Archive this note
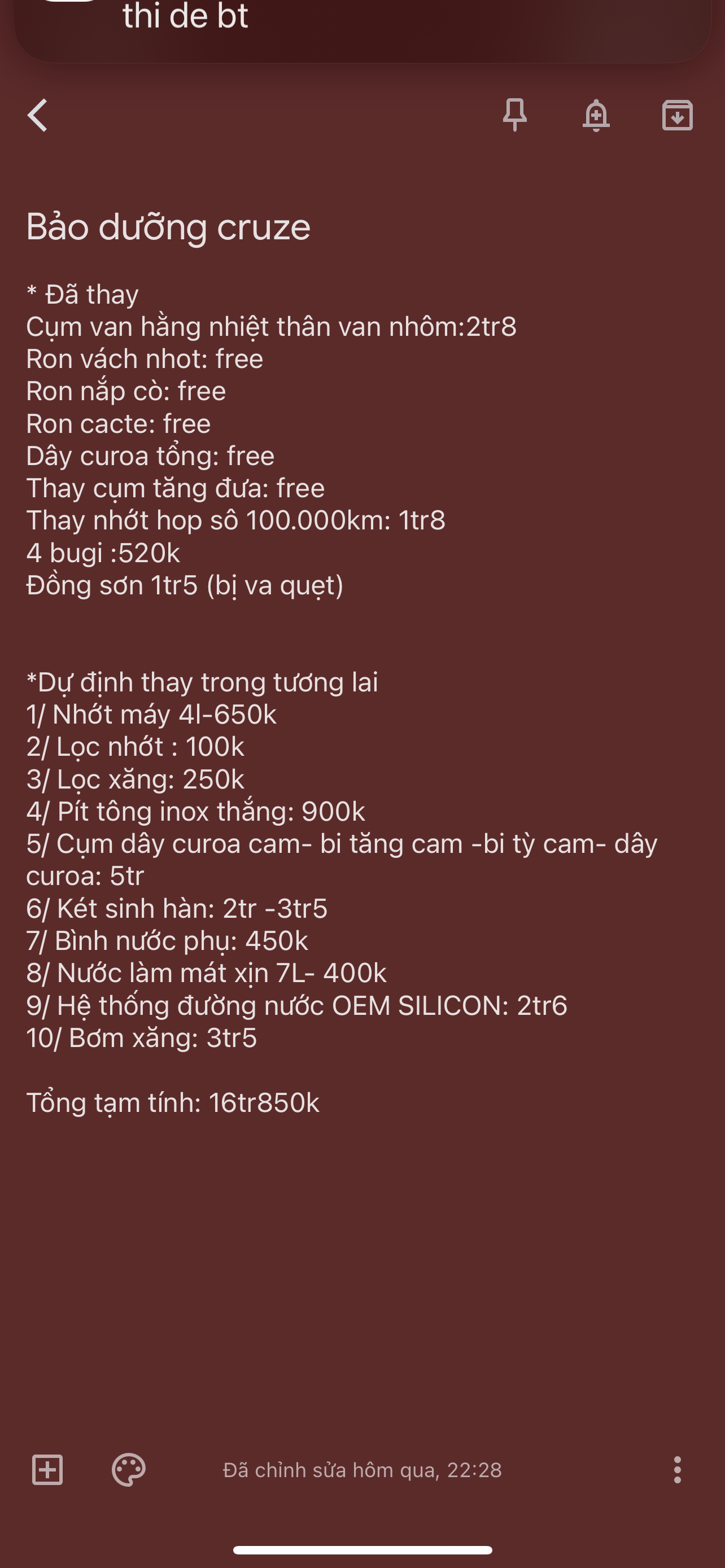 (677, 115)
